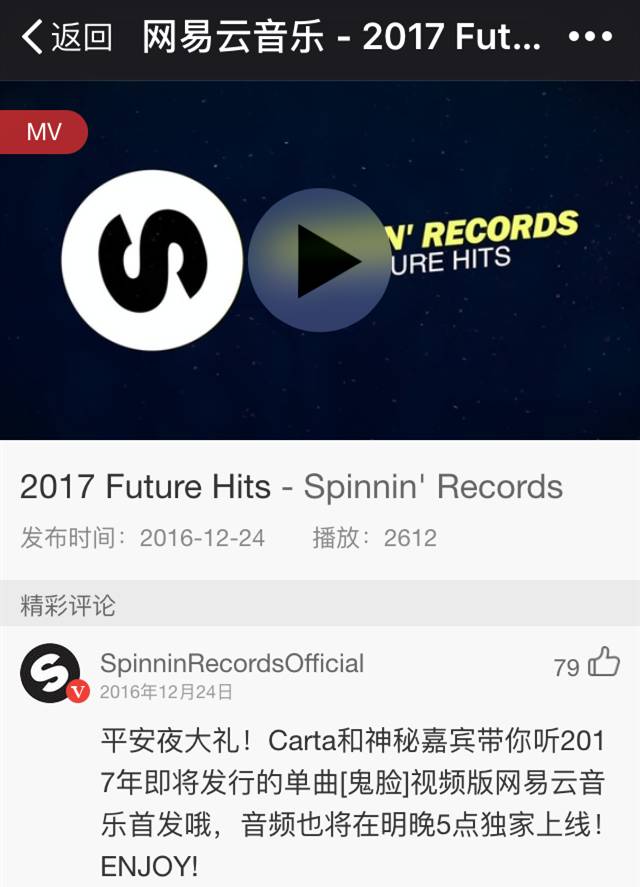
Task: Open the three-dot more options menu
Action: click(x=590, y=38)
